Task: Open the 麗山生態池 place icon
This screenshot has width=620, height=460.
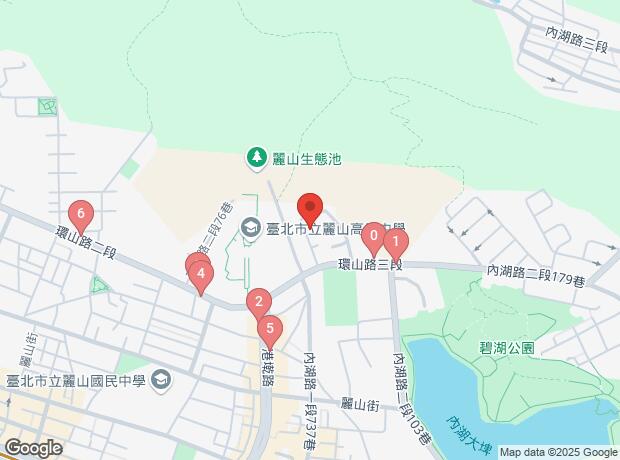Action: (255, 158)
